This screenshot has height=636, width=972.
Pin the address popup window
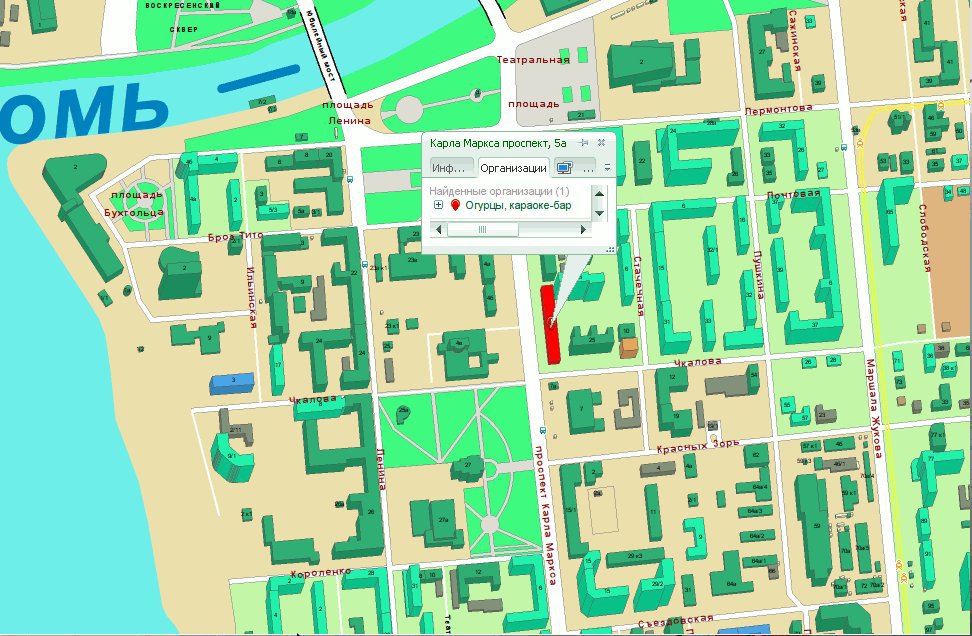[x=584, y=143]
